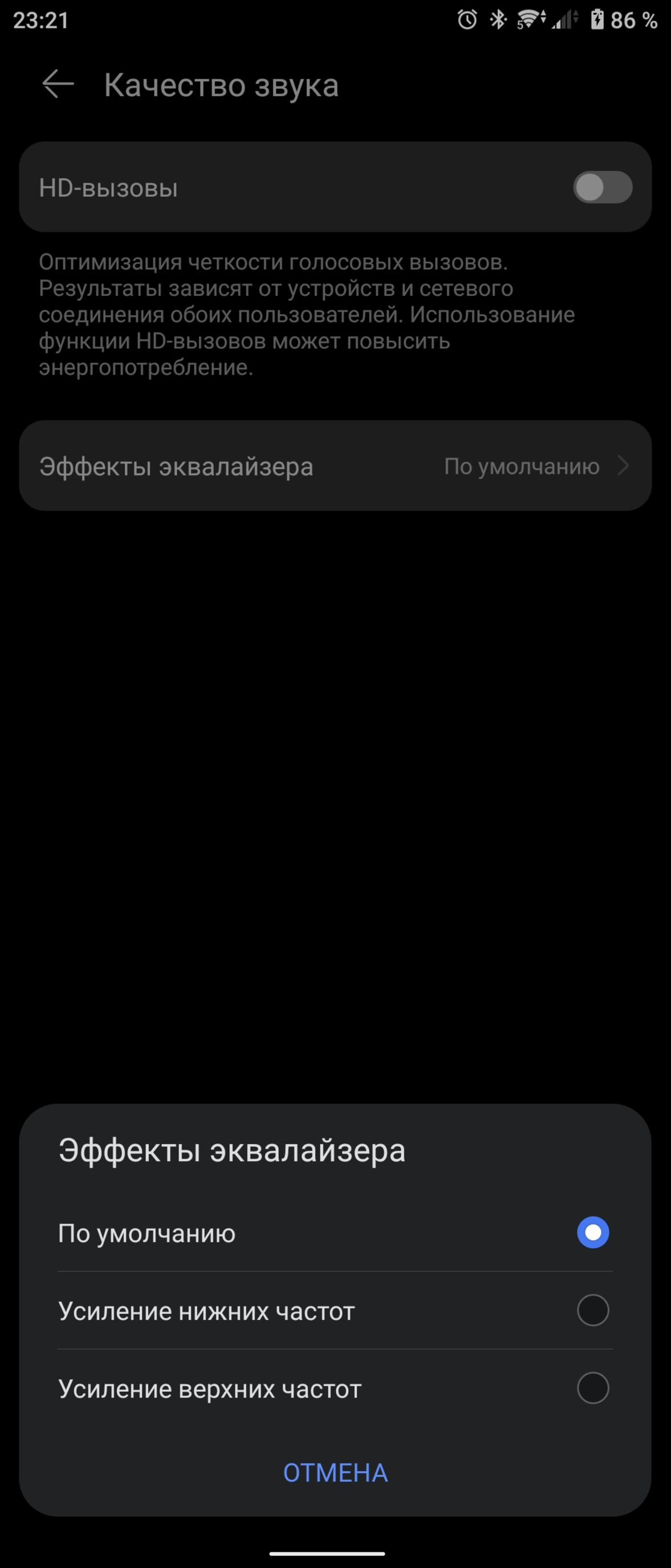Go back from Качество звука
This screenshot has width=671, height=1568.
click(58, 84)
